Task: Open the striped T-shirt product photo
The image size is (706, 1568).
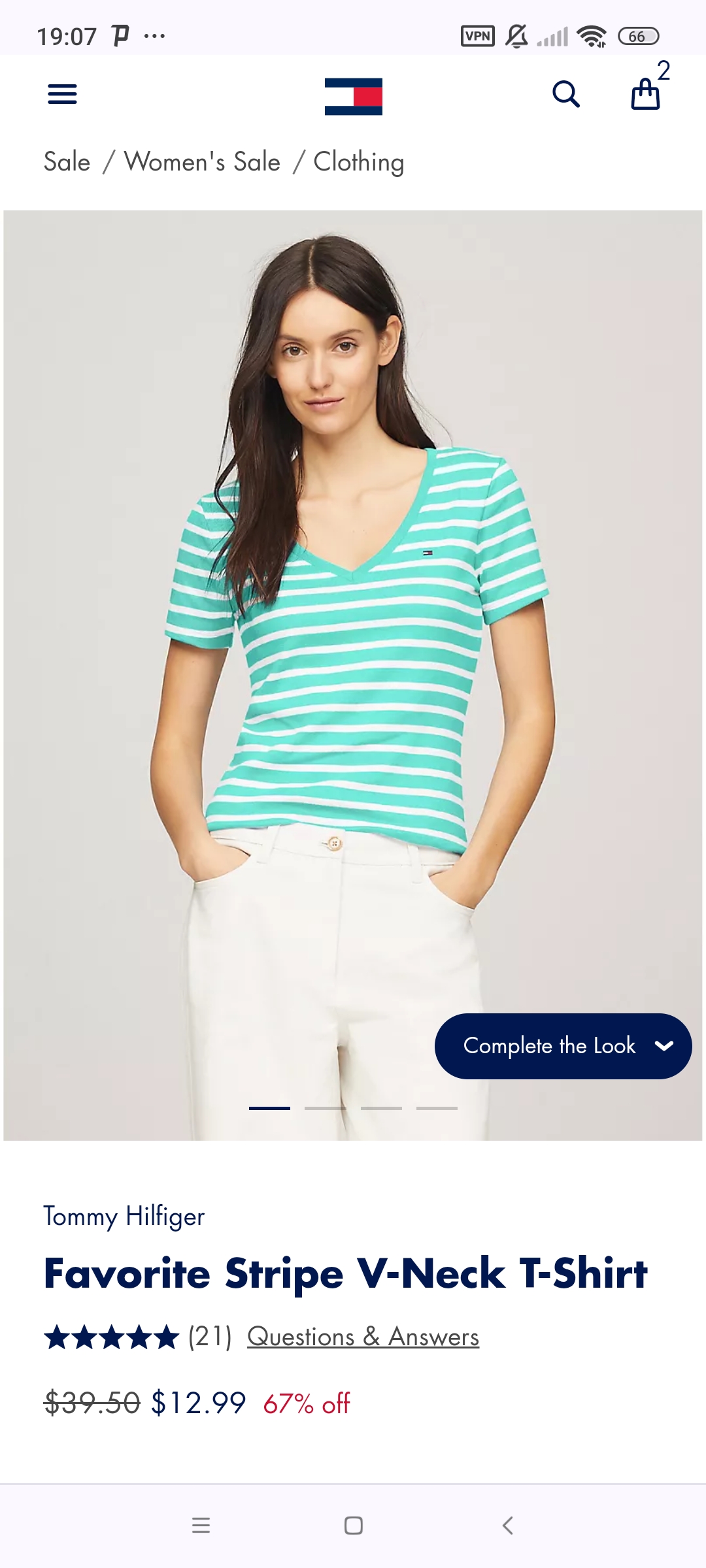Action: click(353, 653)
